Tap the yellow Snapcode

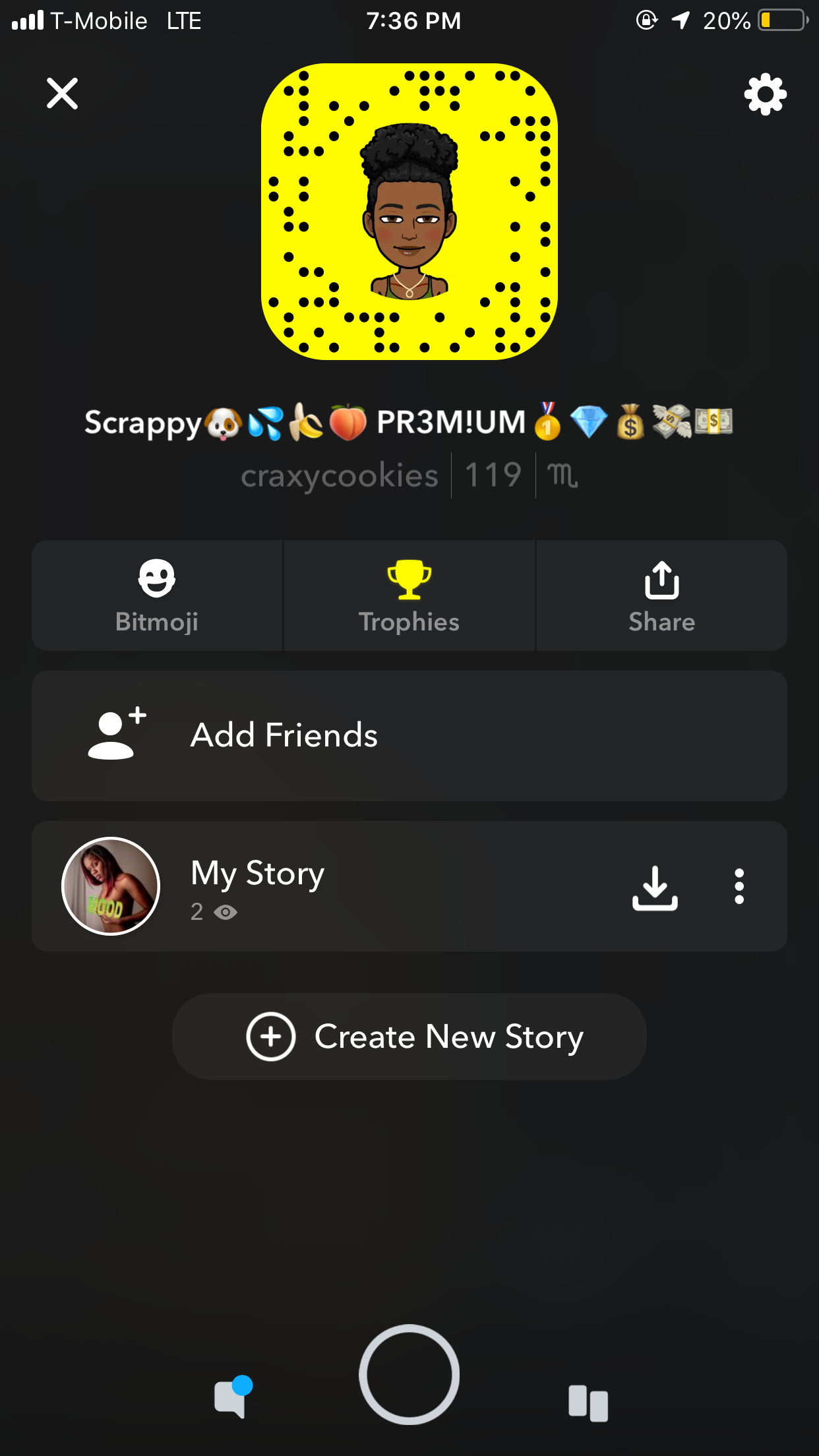[x=409, y=211]
